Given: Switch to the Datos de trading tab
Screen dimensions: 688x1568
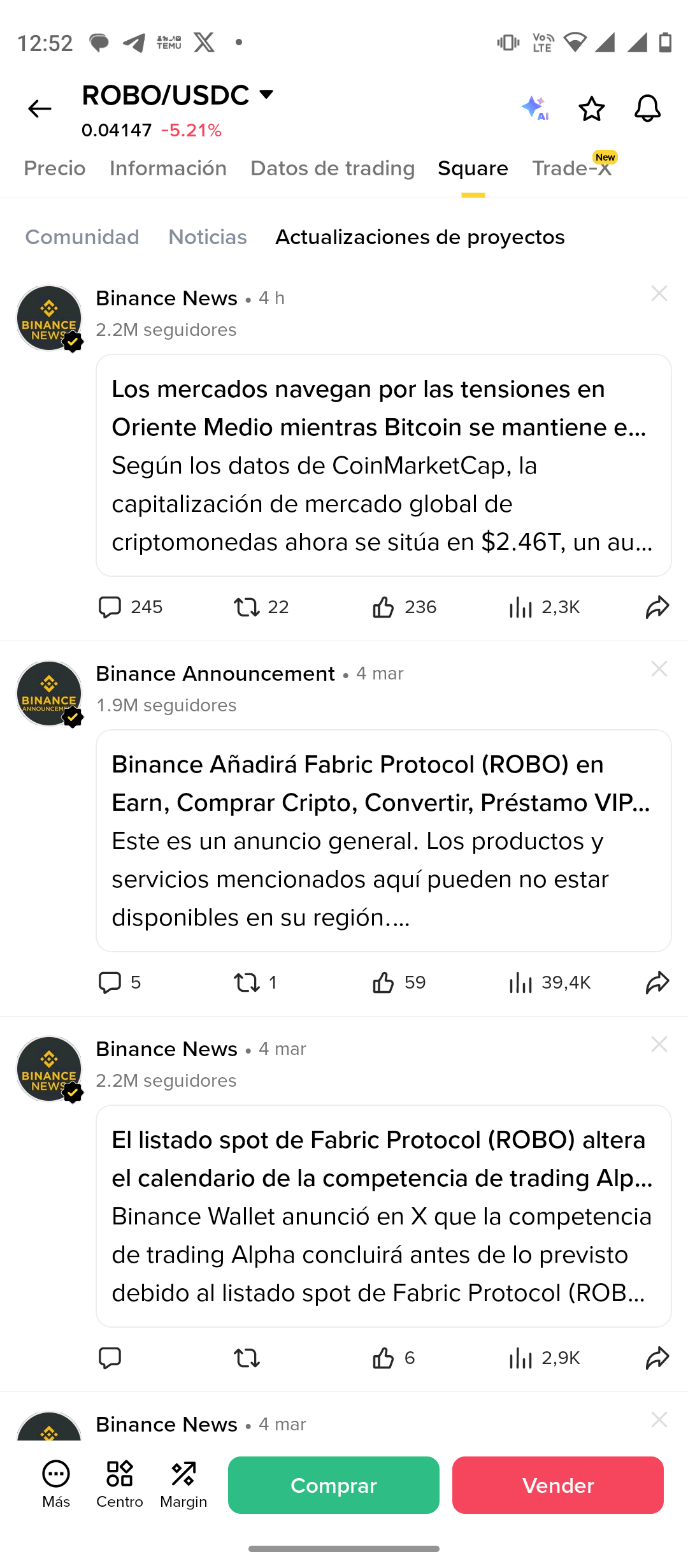Looking at the screenshot, I should pos(333,169).
